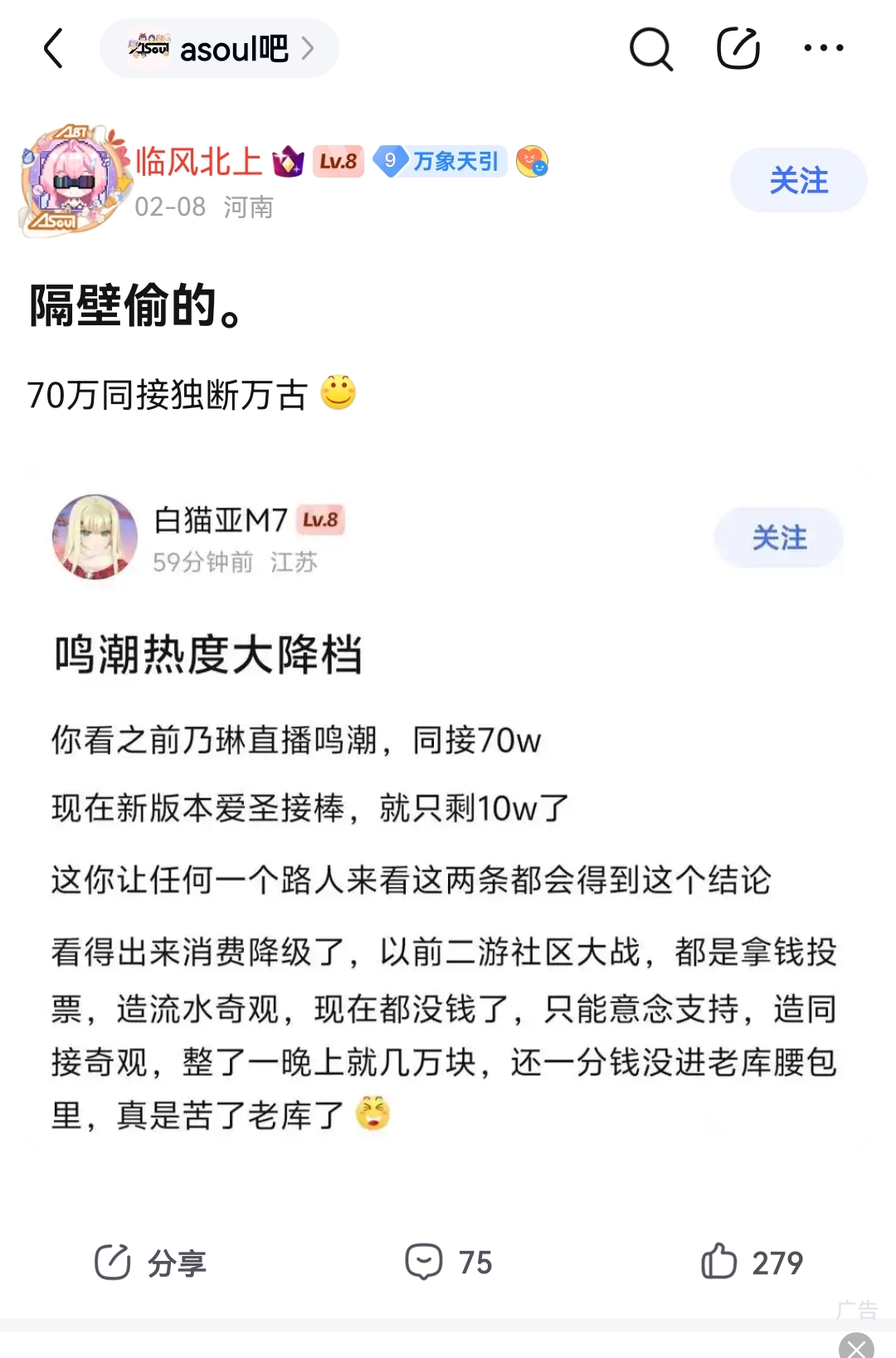Open the 75 comments

pos(449,1263)
